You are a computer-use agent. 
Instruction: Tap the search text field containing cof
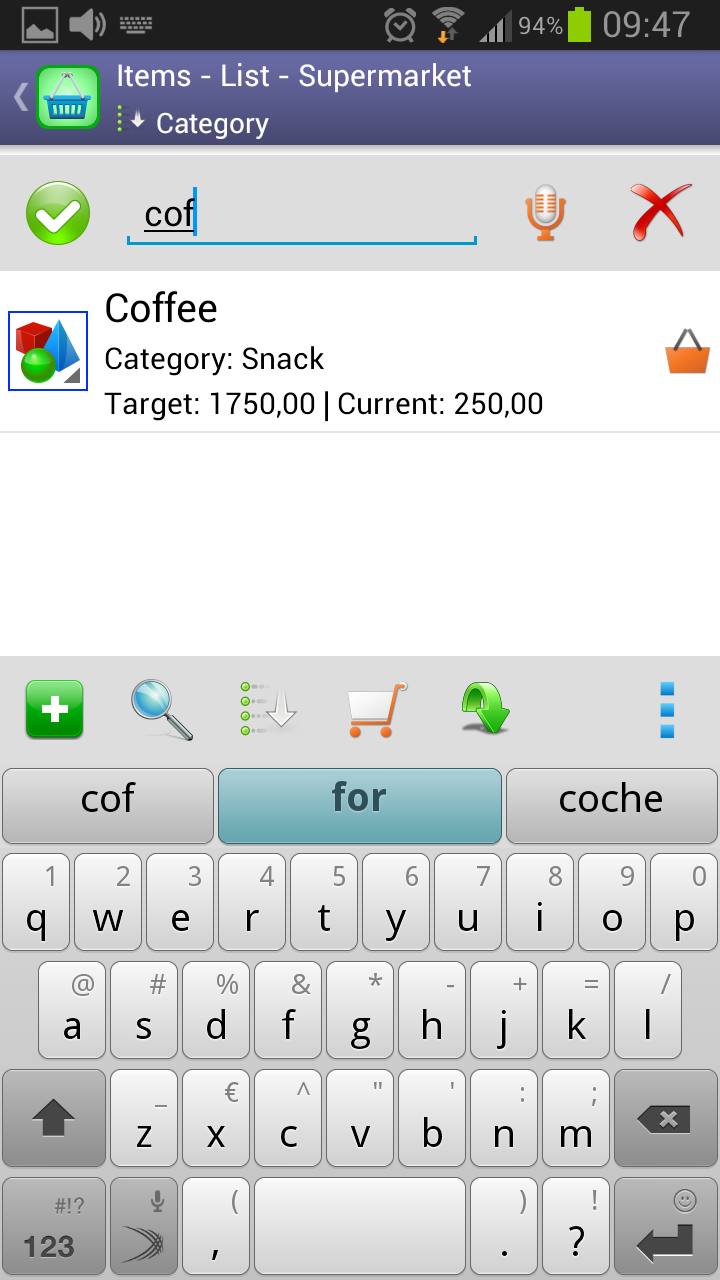(300, 215)
